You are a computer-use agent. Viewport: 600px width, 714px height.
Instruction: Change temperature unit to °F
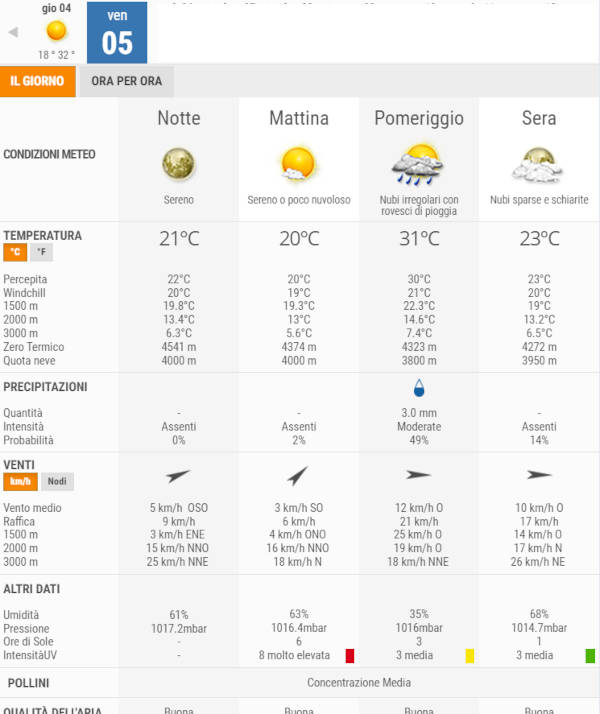[x=41, y=252]
